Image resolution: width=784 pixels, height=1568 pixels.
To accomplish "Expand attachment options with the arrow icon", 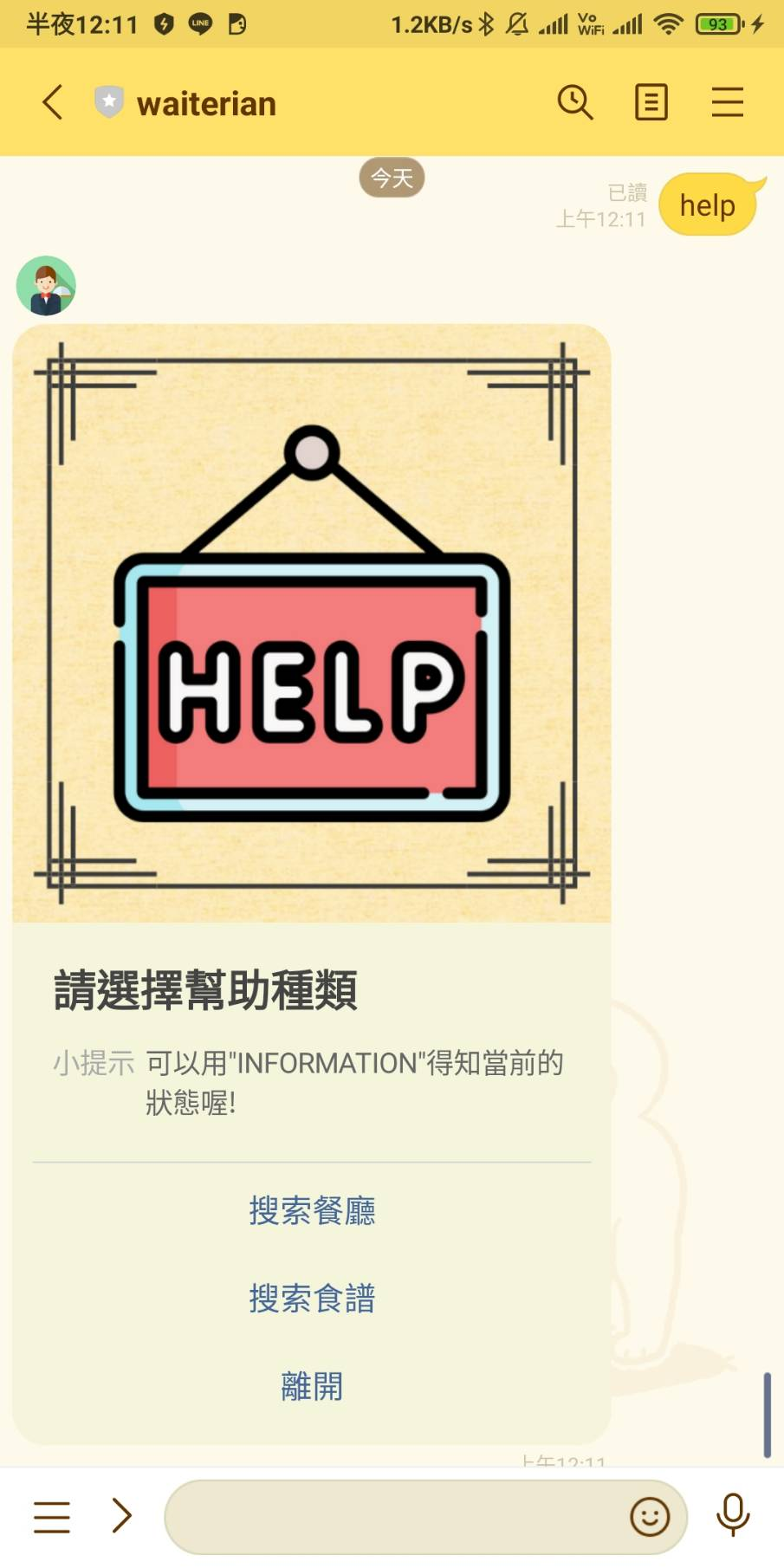I will click(122, 1516).
